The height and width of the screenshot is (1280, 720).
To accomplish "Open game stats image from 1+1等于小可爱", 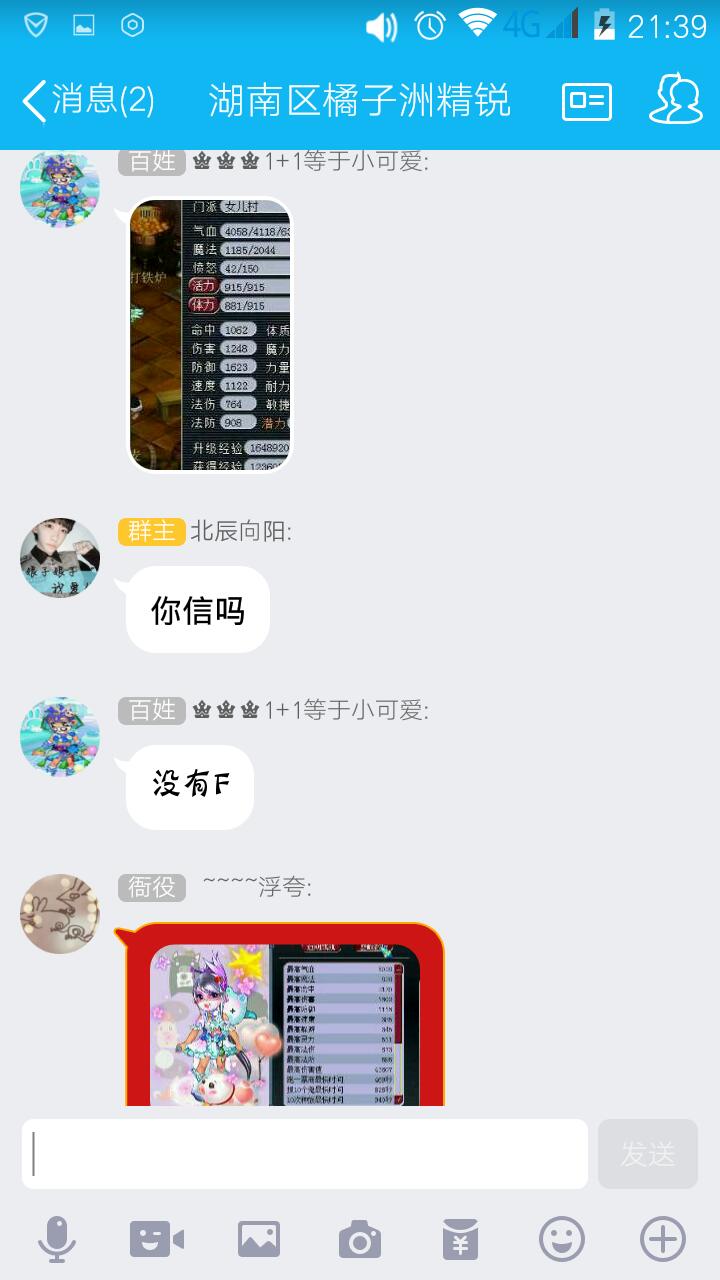I will [210, 334].
